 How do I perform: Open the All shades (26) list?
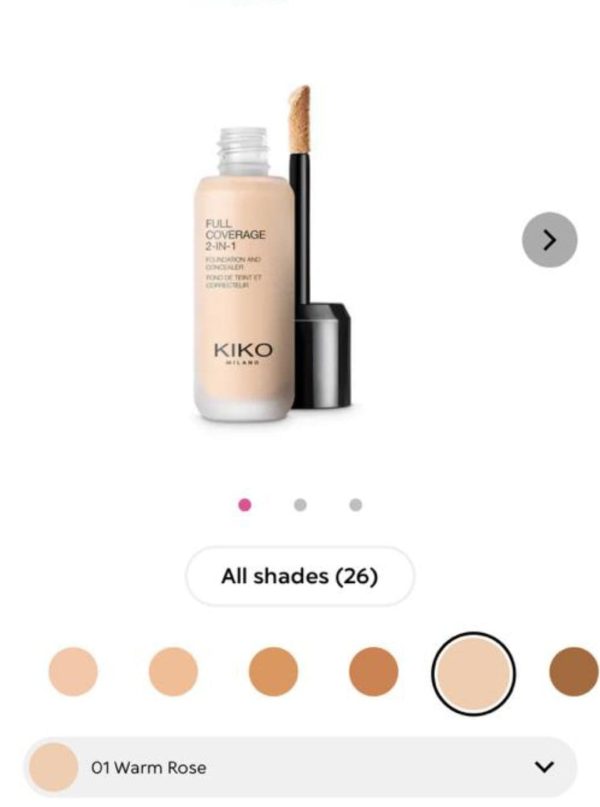(x=300, y=576)
